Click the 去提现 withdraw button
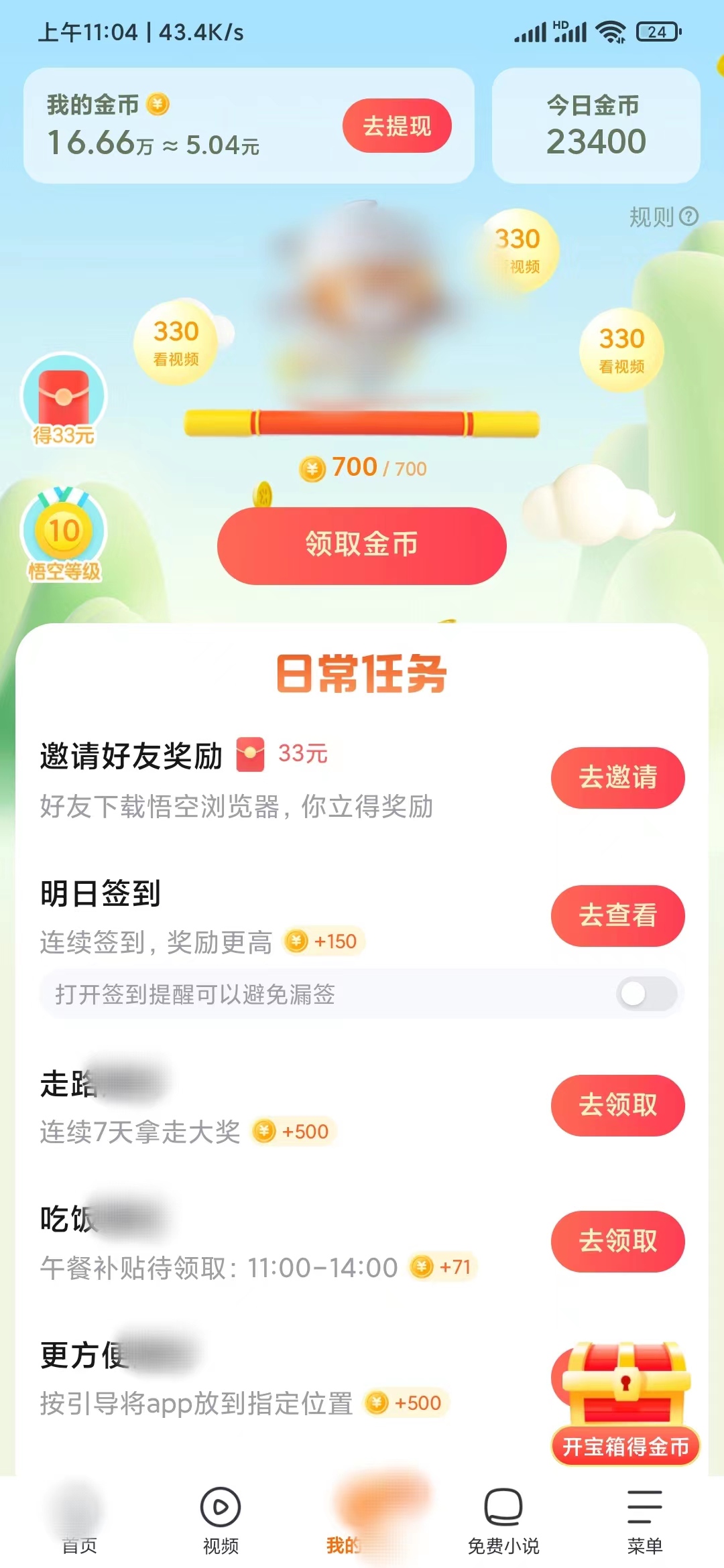 click(x=397, y=125)
